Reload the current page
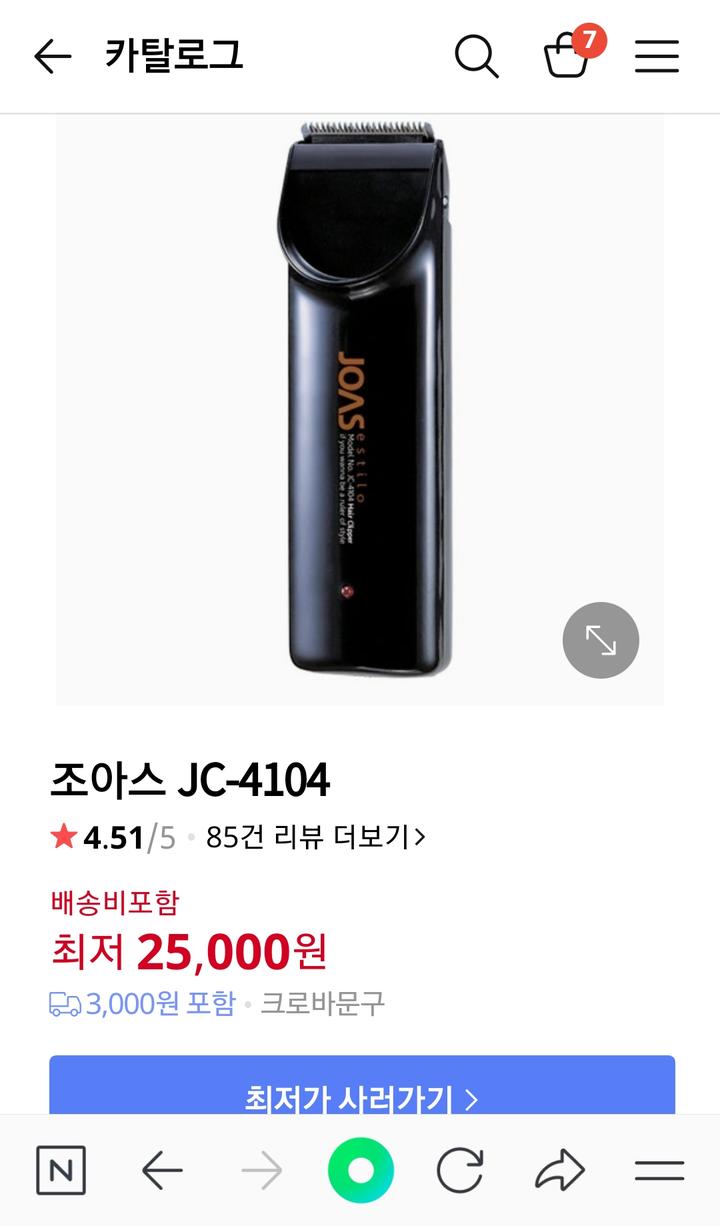The image size is (720, 1226). pyautogui.click(x=460, y=1171)
